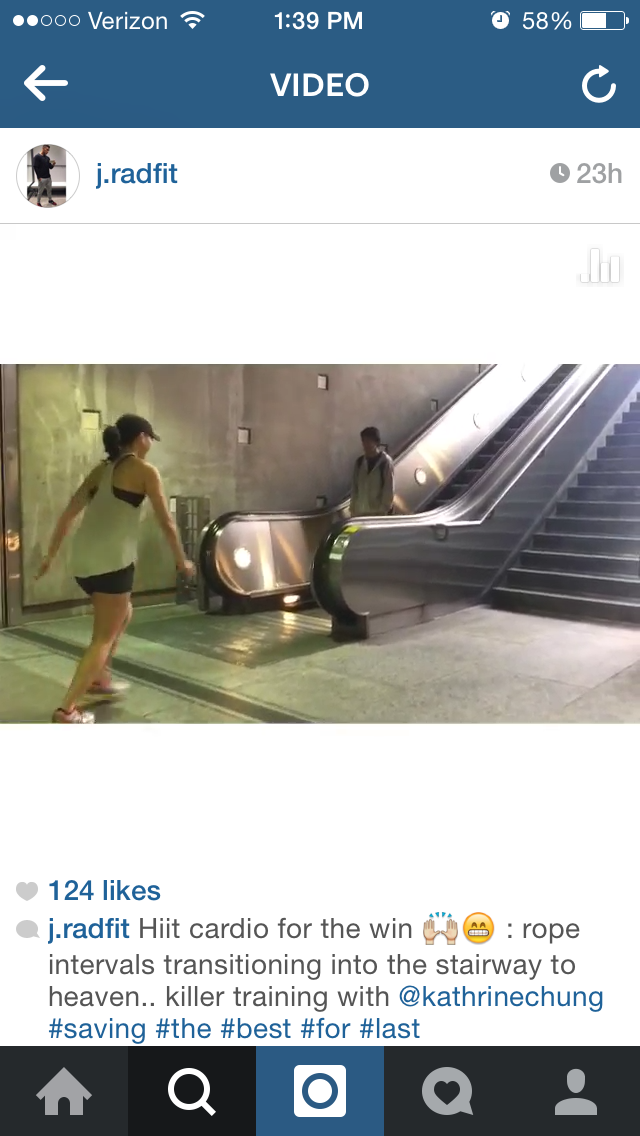640x1136 pixels.
Task: Open the j.radfit username in header
Action: pyautogui.click(x=136, y=175)
